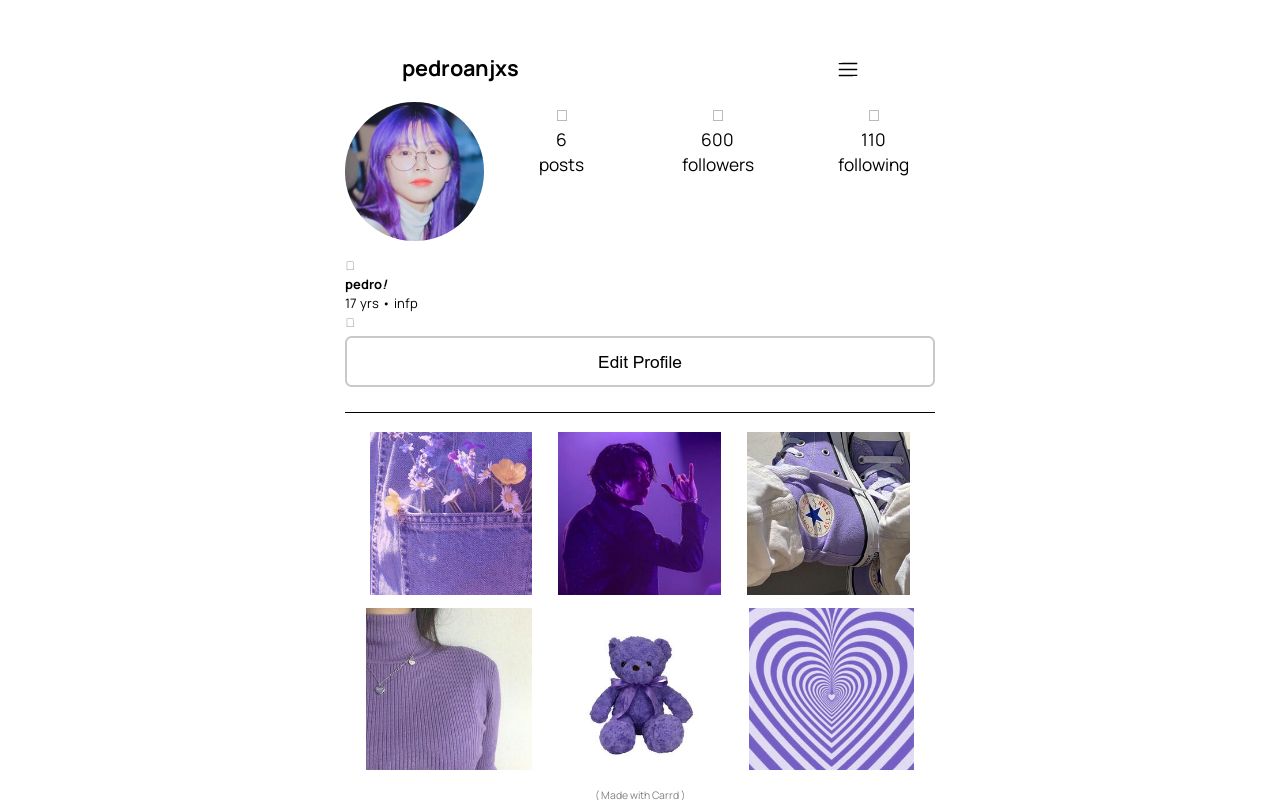The height and width of the screenshot is (800, 1280).
Task: Open the purple concert silhouette post
Action: click(639, 513)
